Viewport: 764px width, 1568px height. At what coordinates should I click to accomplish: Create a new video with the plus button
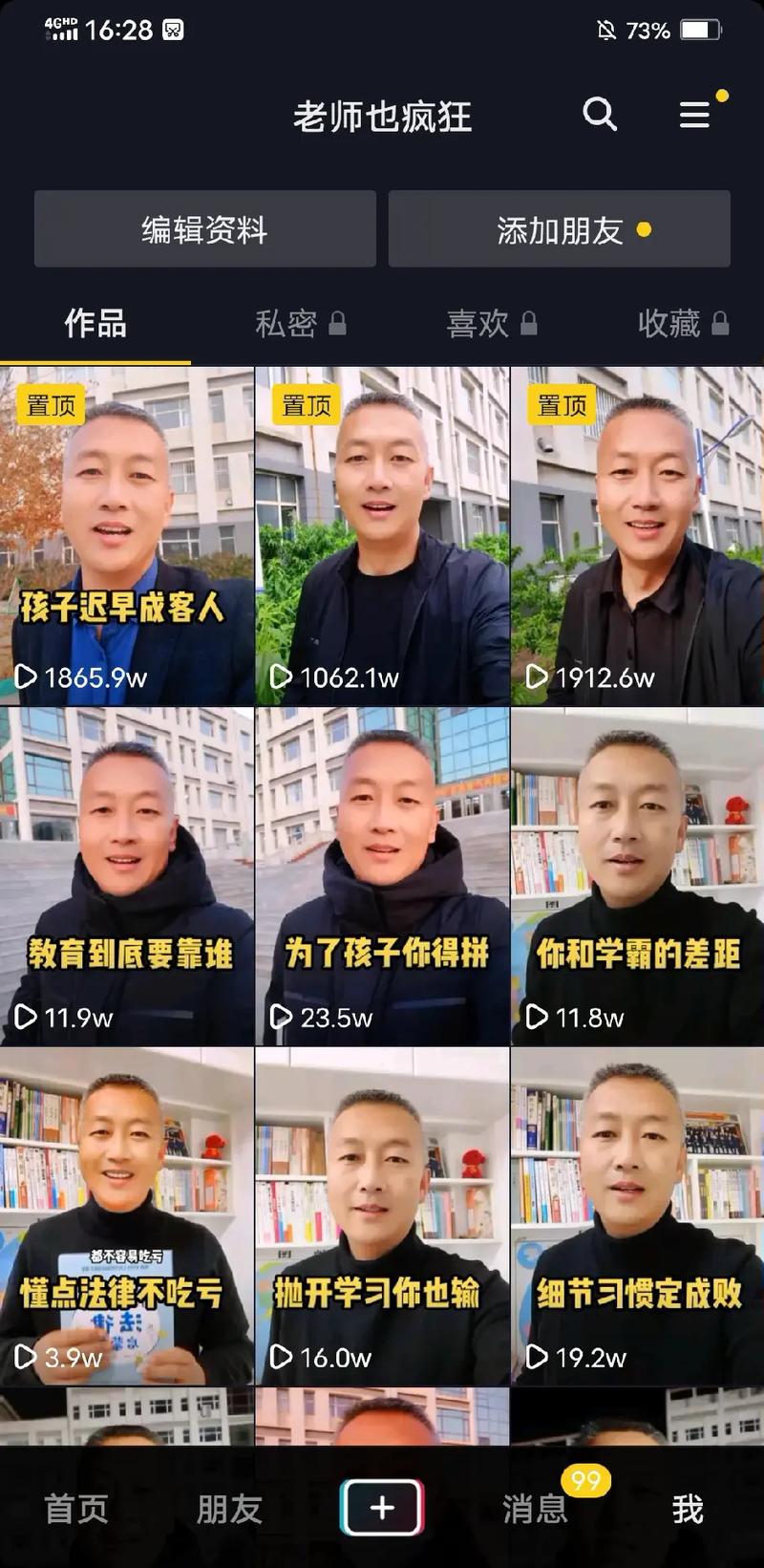tap(382, 1508)
